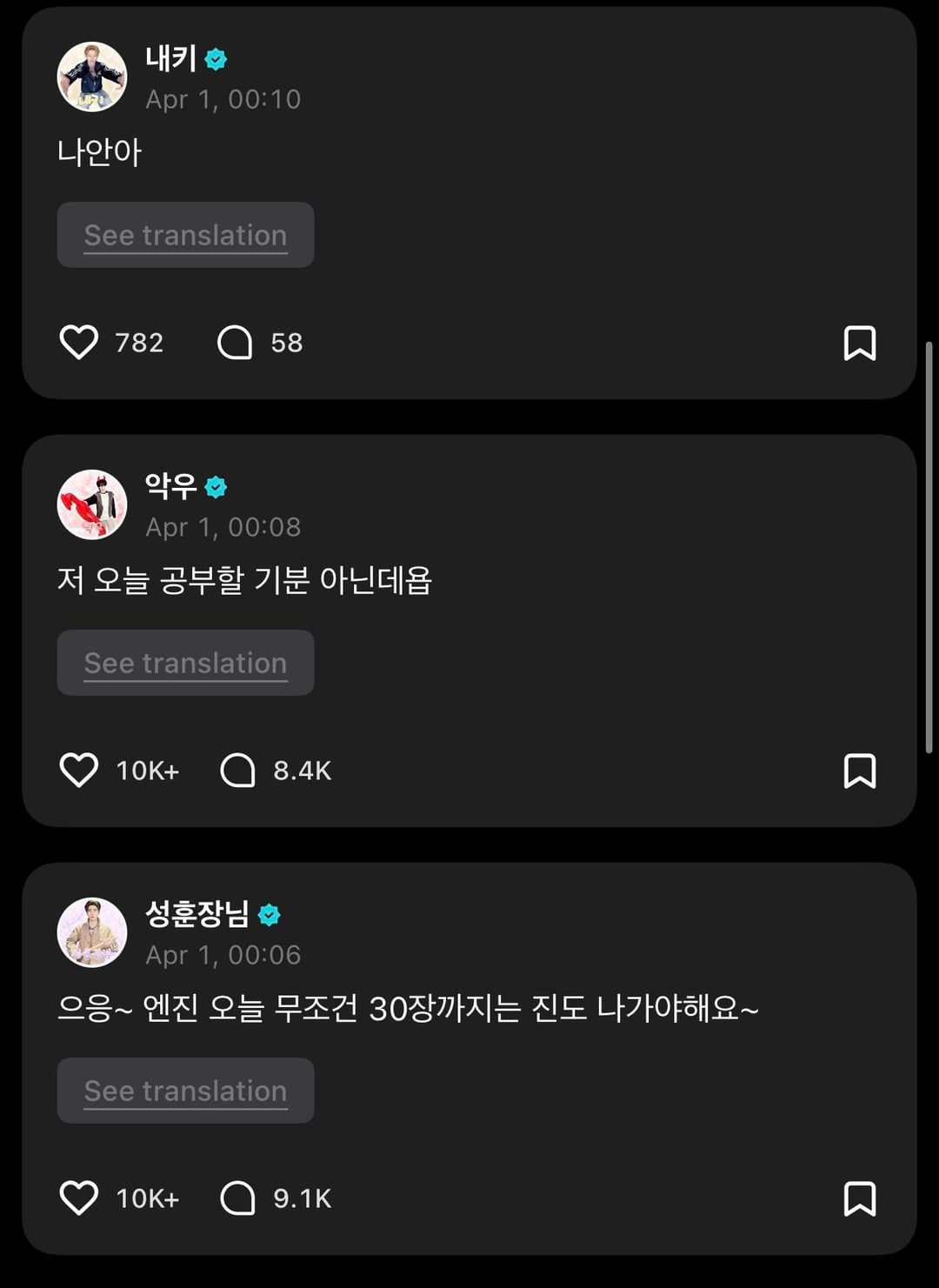Viewport: 939px width, 1288px height.
Task: Show translation for 성훈장님's post
Action: click(185, 1091)
